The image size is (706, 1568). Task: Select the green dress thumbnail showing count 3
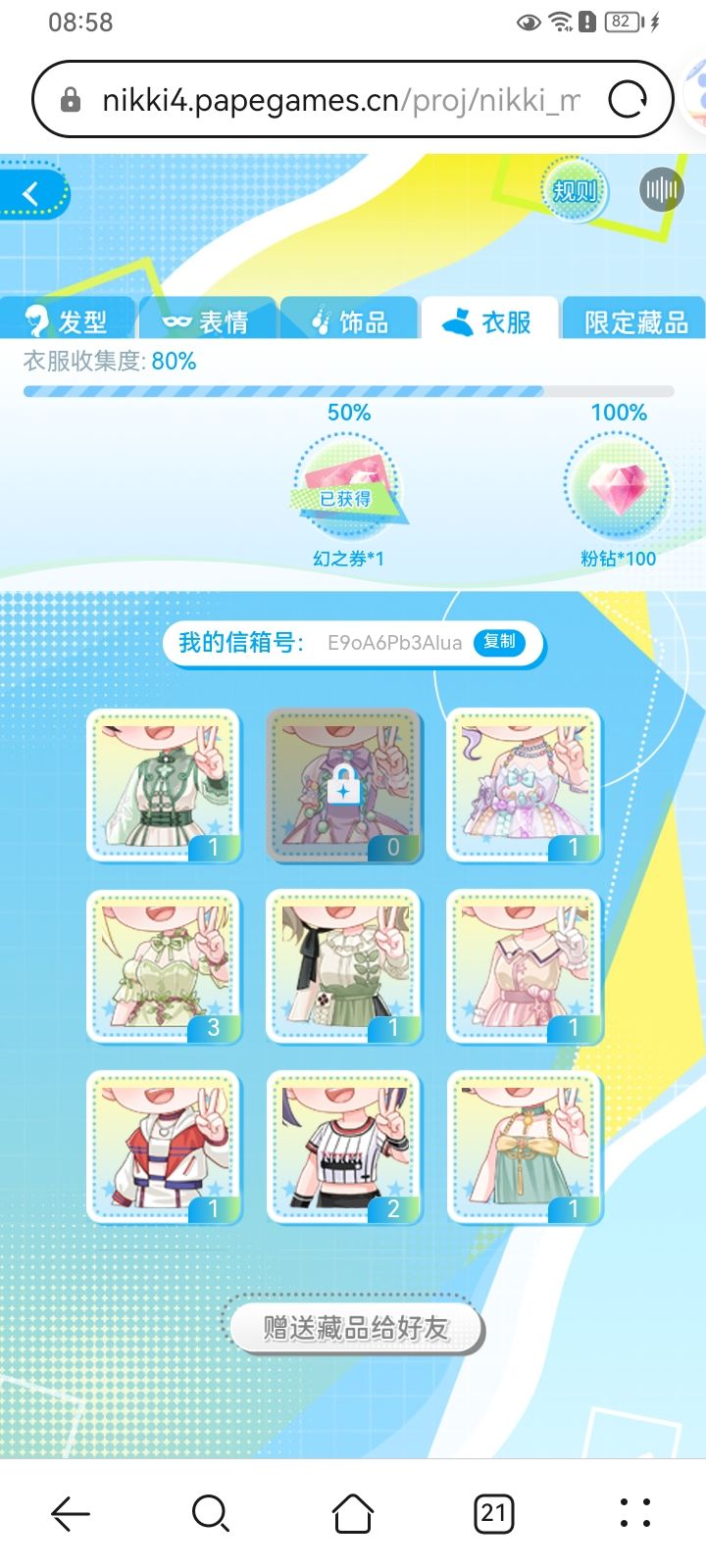(x=164, y=965)
